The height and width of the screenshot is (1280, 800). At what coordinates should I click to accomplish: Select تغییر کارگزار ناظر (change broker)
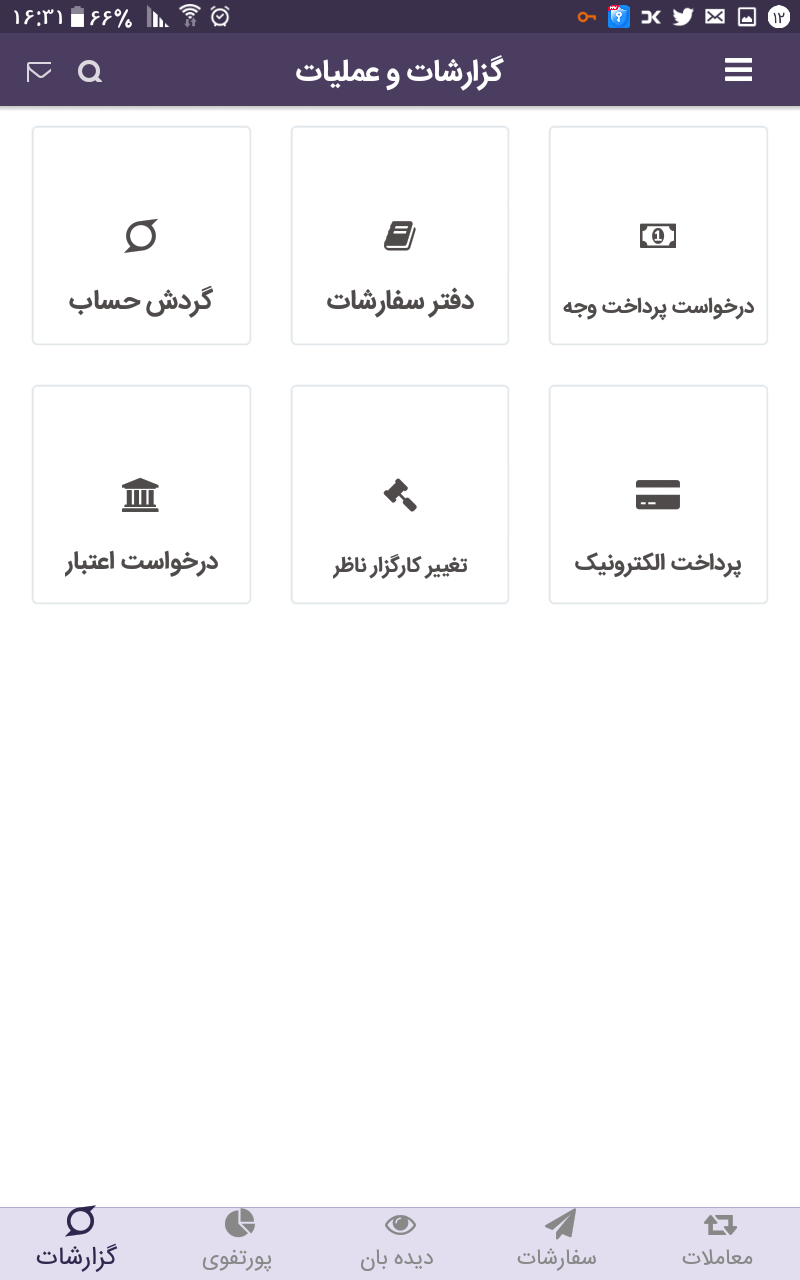point(399,494)
